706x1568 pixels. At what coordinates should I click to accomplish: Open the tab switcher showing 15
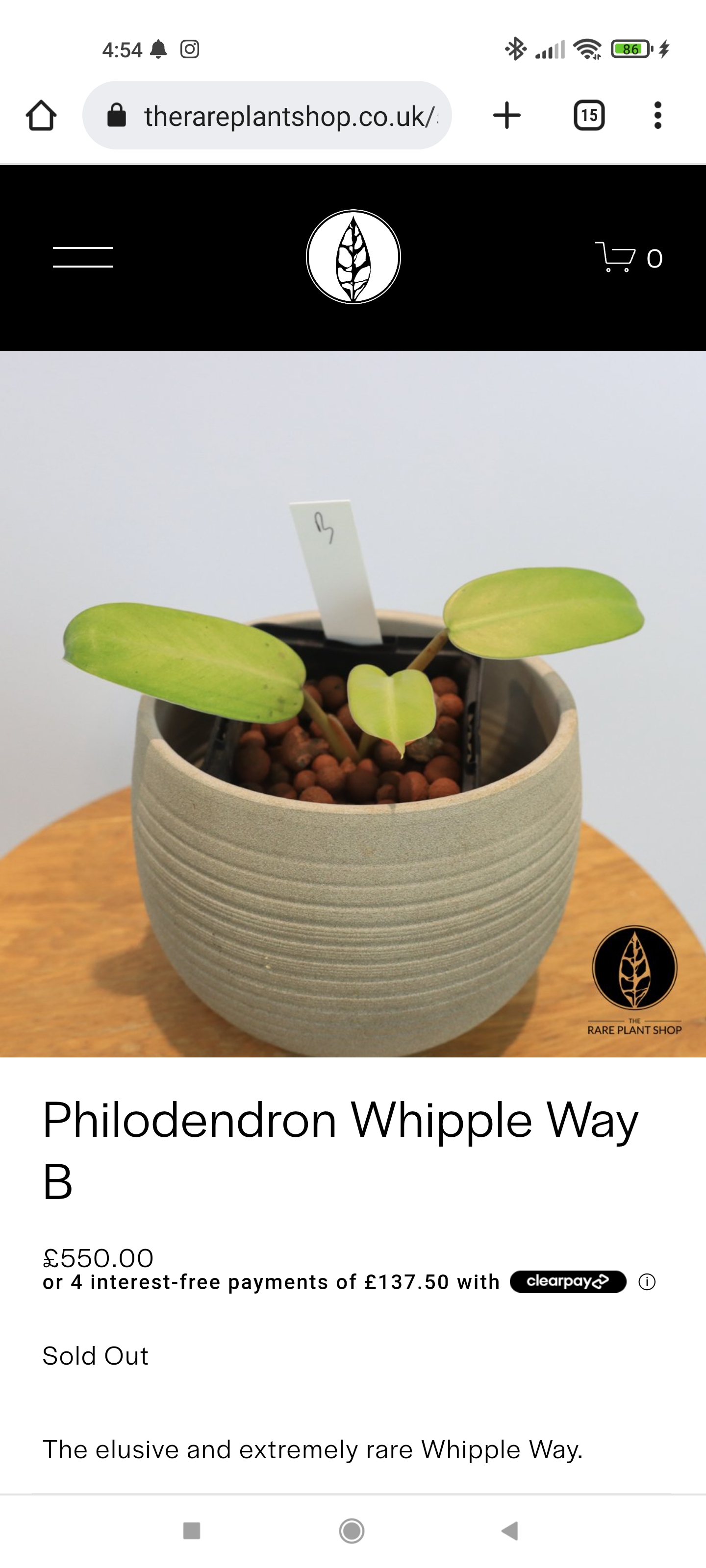click(589, 115)
